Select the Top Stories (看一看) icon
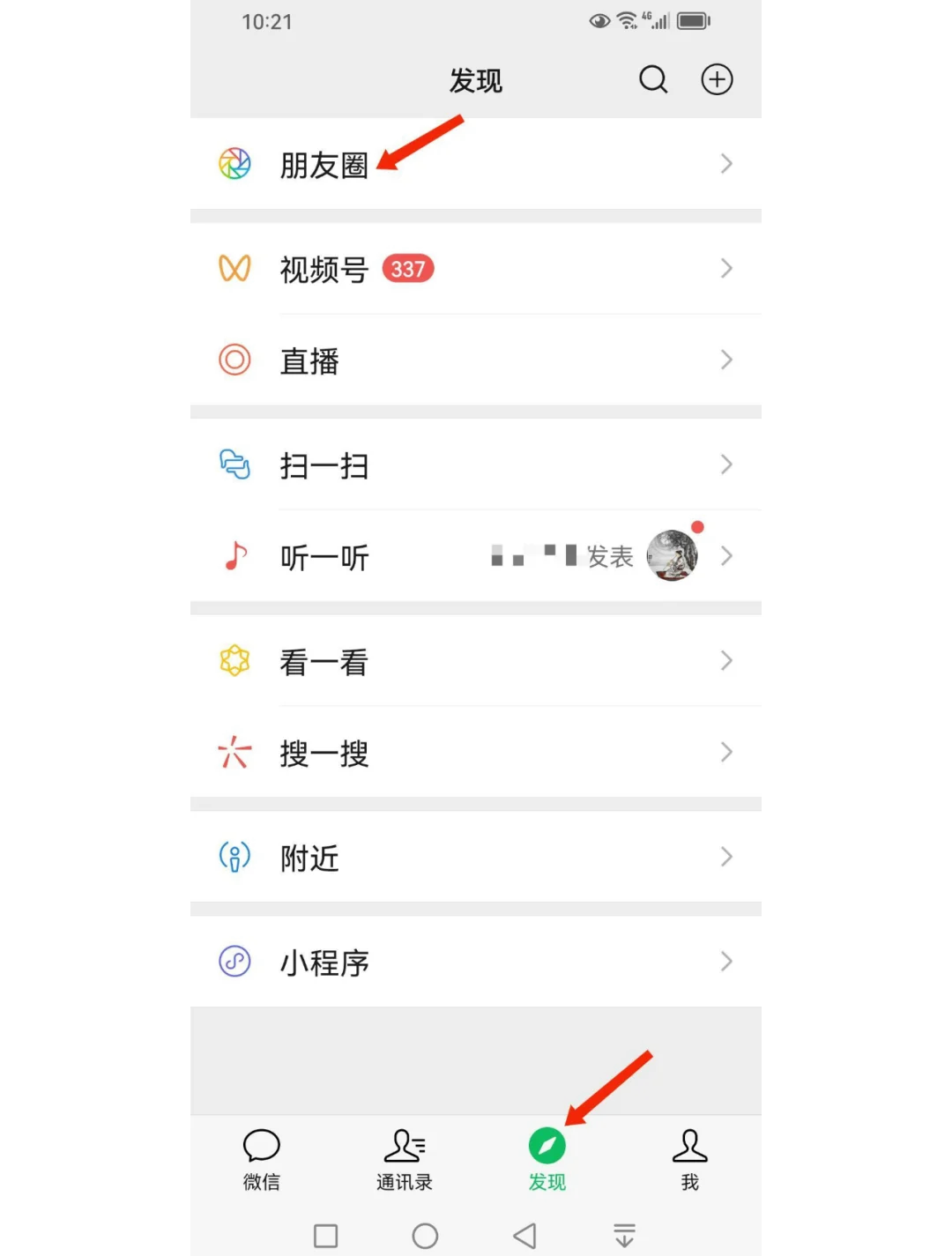Screen dimensions: 952x1256 [x=233, y=661]
